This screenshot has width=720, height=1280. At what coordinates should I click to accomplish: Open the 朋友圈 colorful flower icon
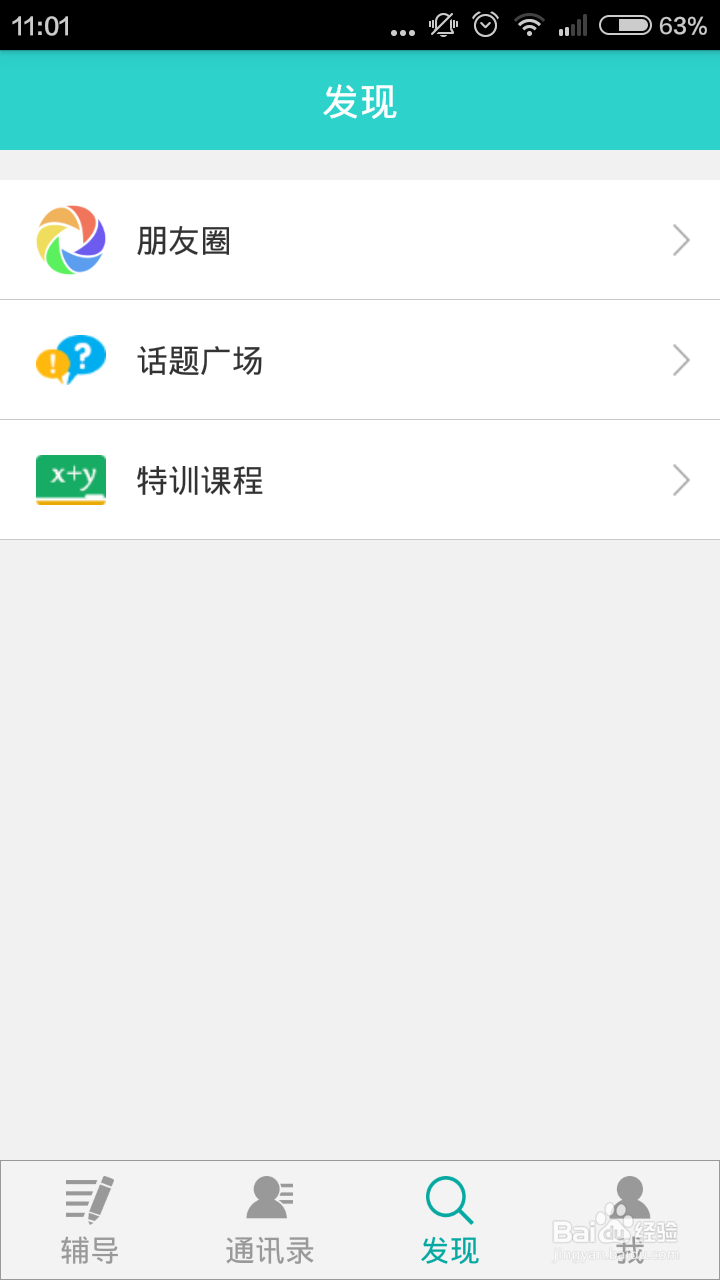click(x=70, y=240)
